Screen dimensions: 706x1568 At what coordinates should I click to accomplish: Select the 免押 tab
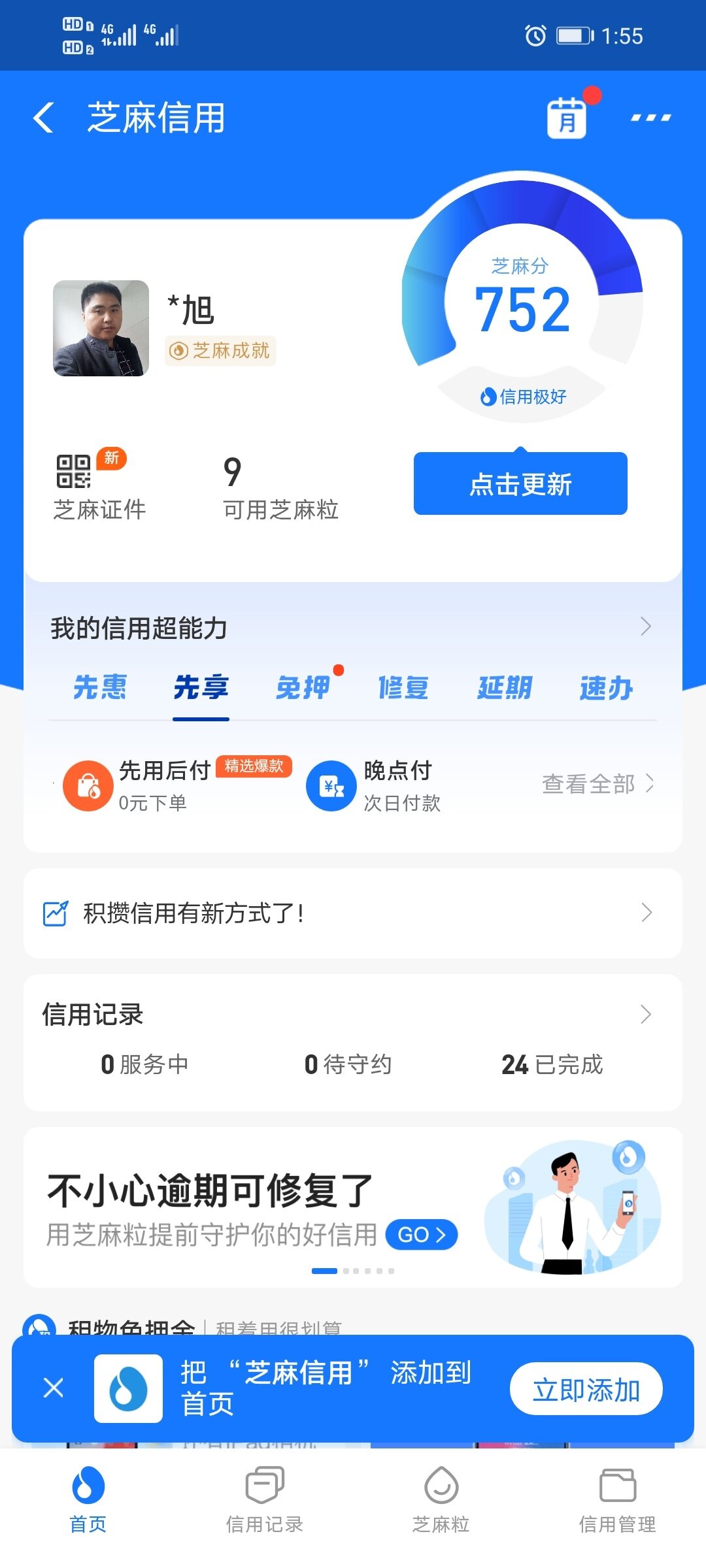coord(303,688)
